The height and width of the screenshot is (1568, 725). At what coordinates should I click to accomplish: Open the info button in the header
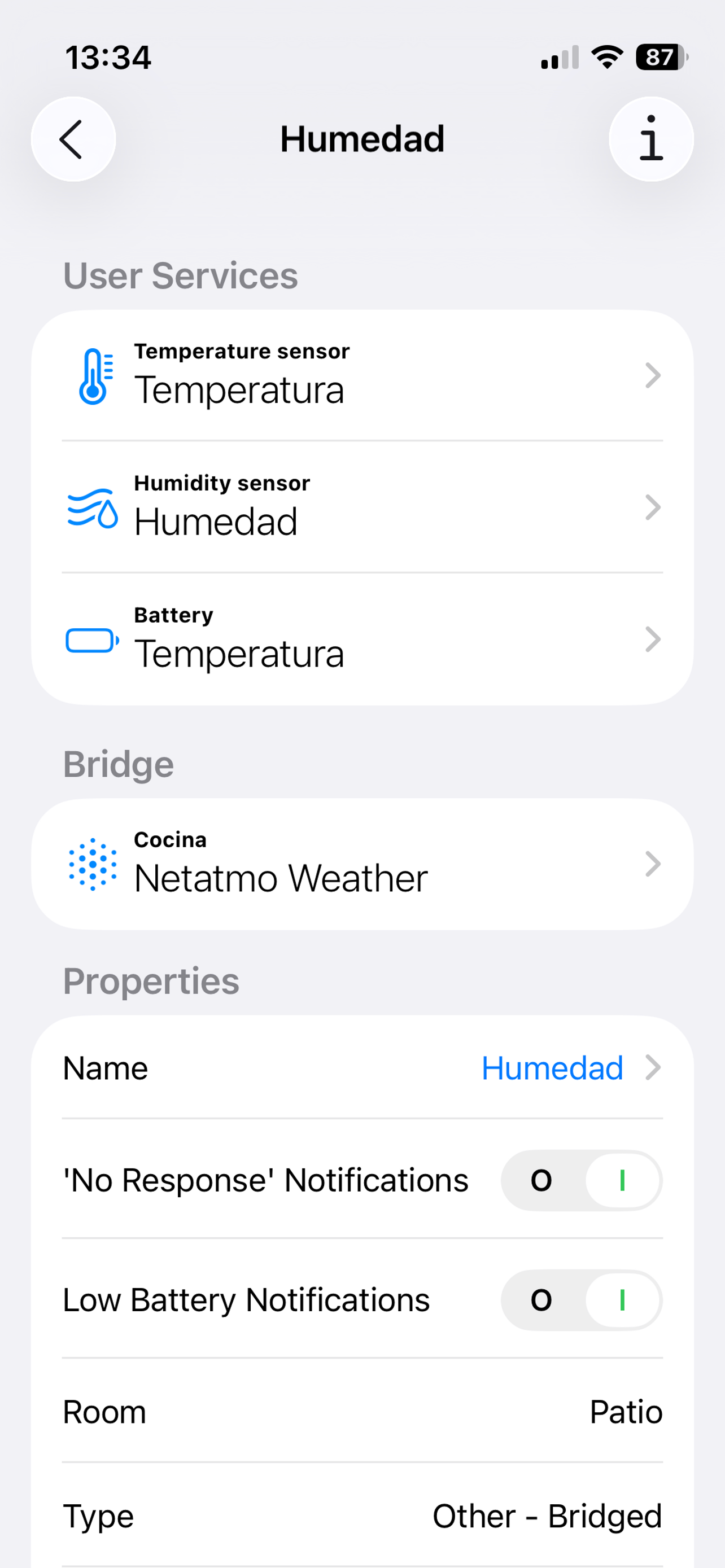650,139
